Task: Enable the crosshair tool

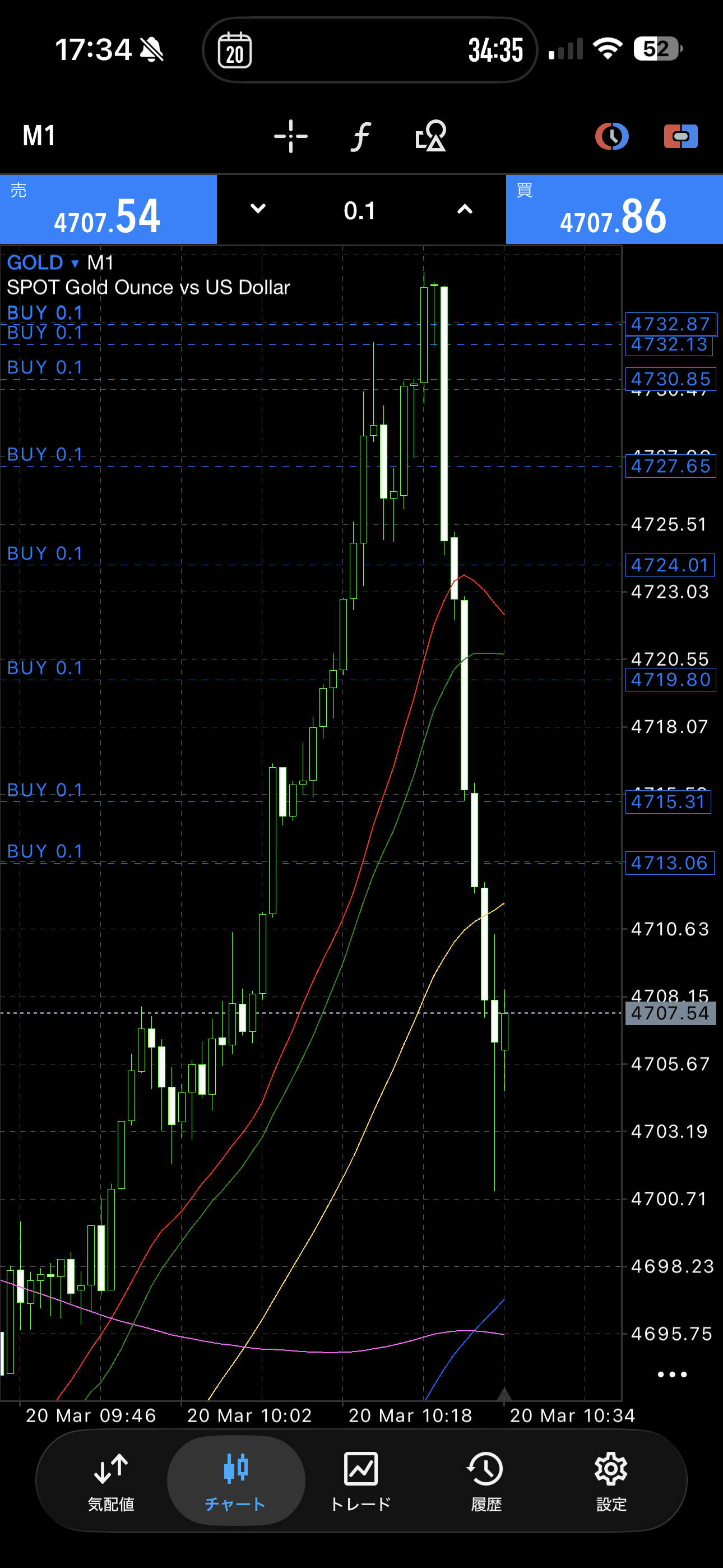Action: click(x=290, y=136)
